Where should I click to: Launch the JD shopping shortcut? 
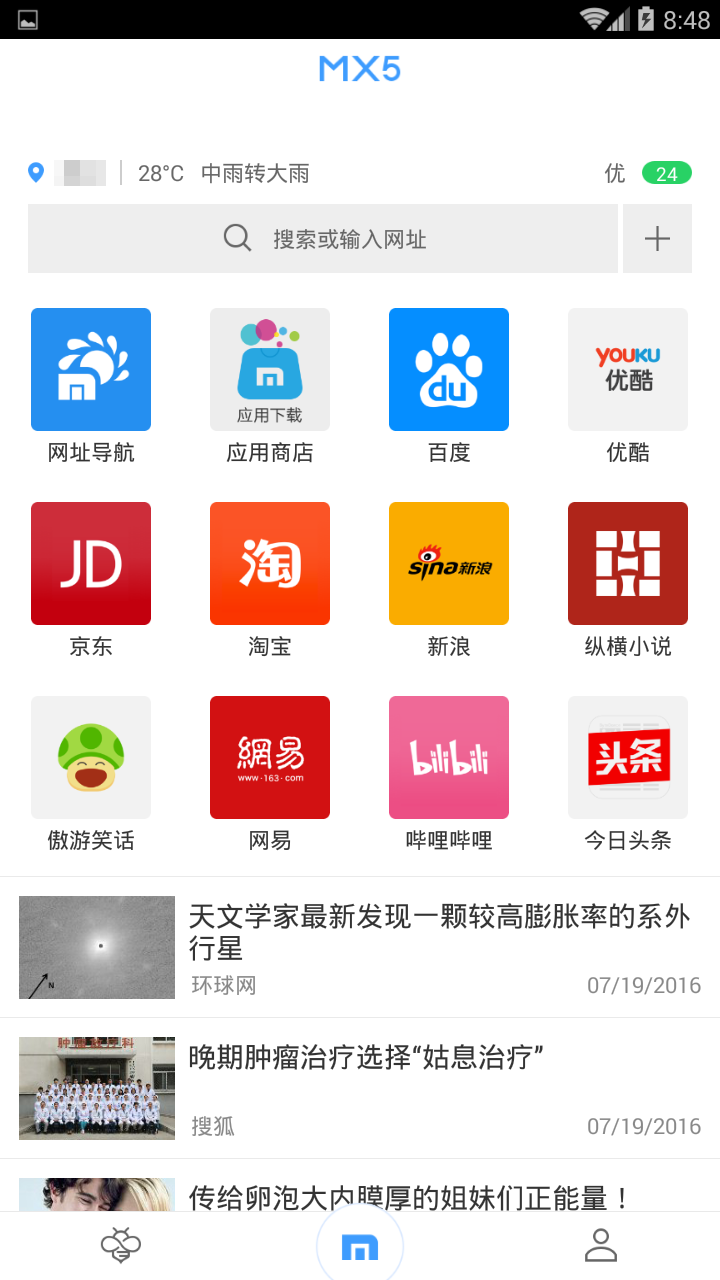pyautogui.click(x=90, y=563)
